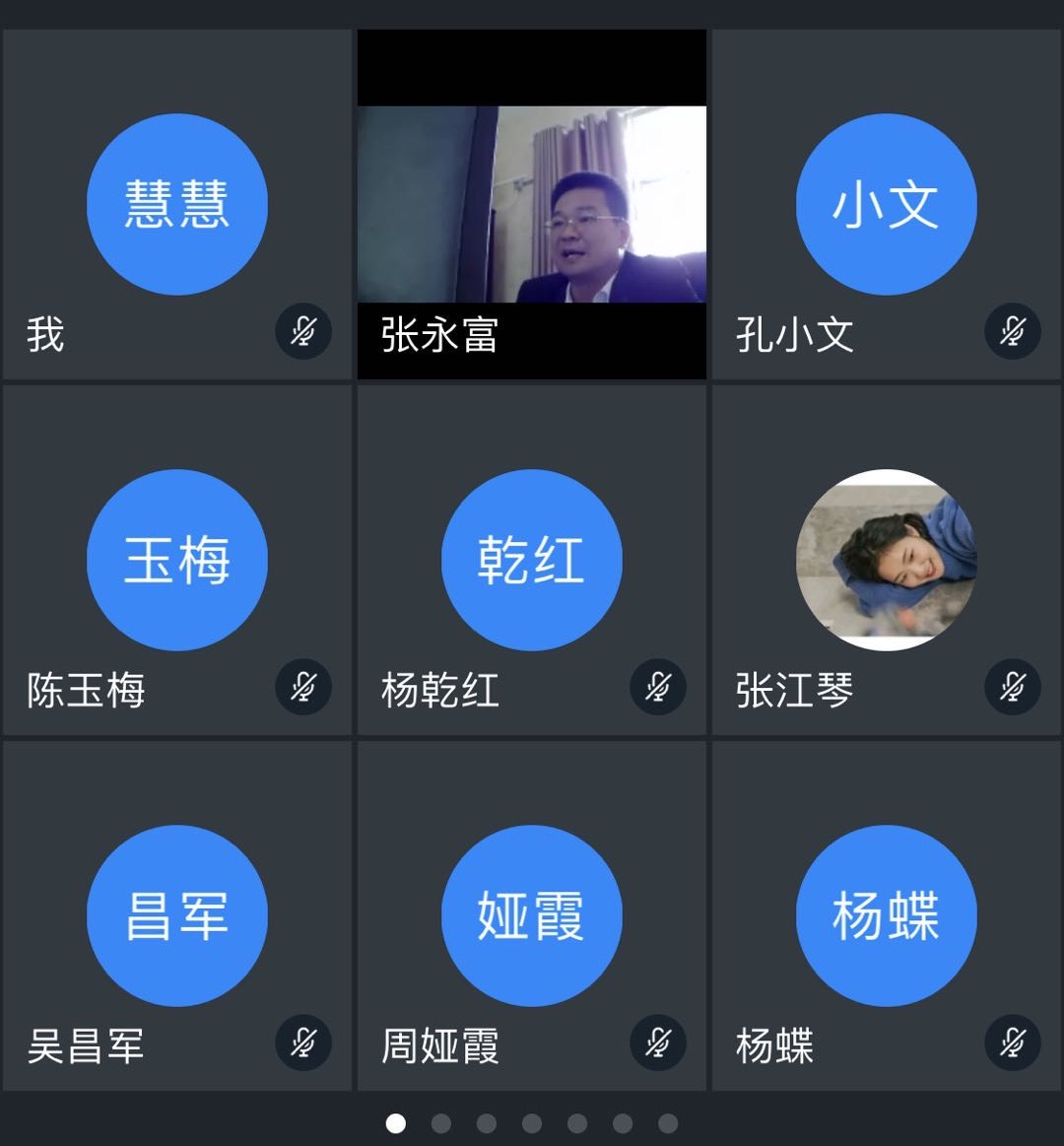Viewport: 1064px width, 1146px height.
Task: Tap 吴昌军's participant tile
Action: (x=177, y=915)
